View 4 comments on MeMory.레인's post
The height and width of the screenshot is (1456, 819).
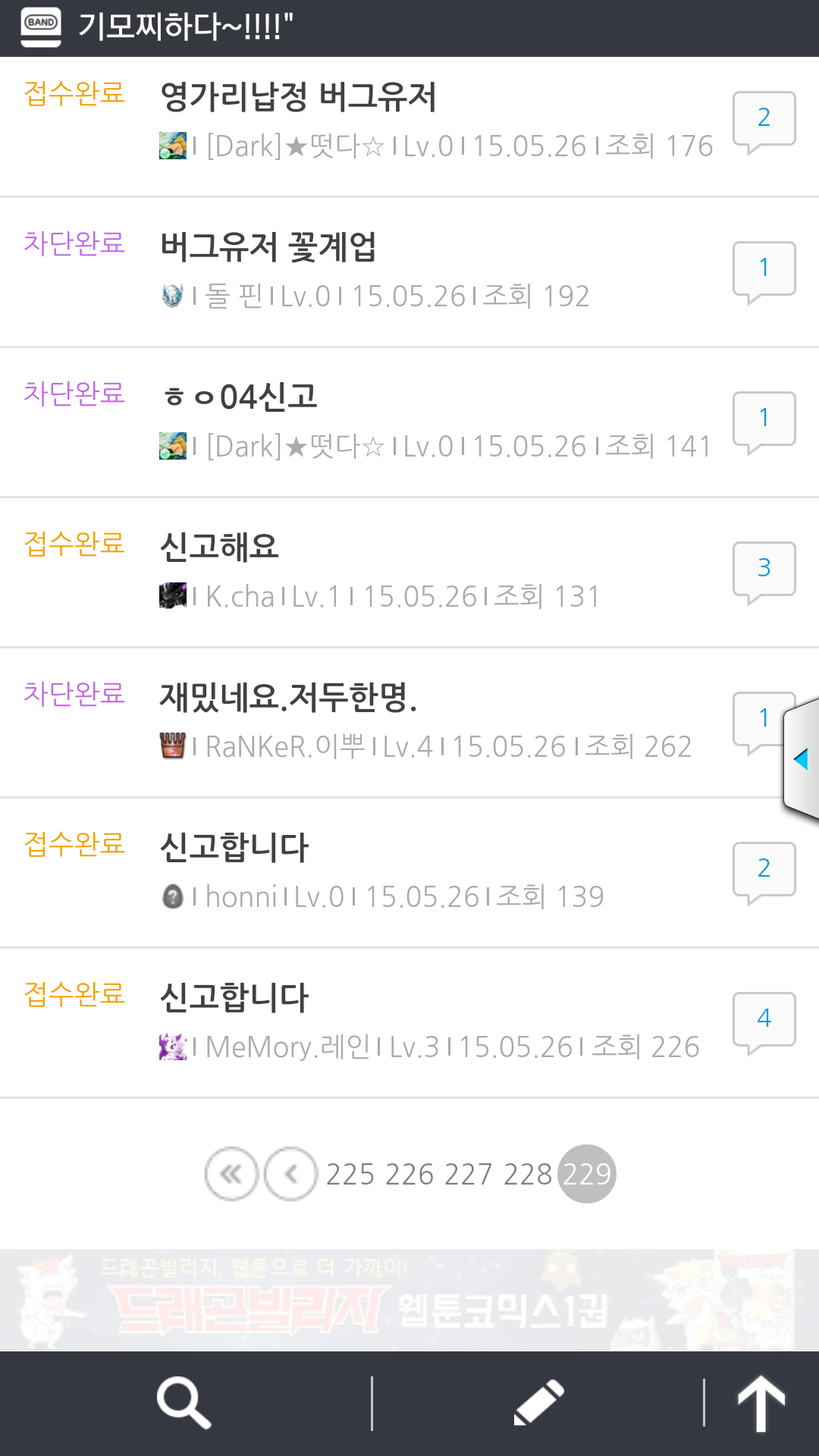(764, 1020)
